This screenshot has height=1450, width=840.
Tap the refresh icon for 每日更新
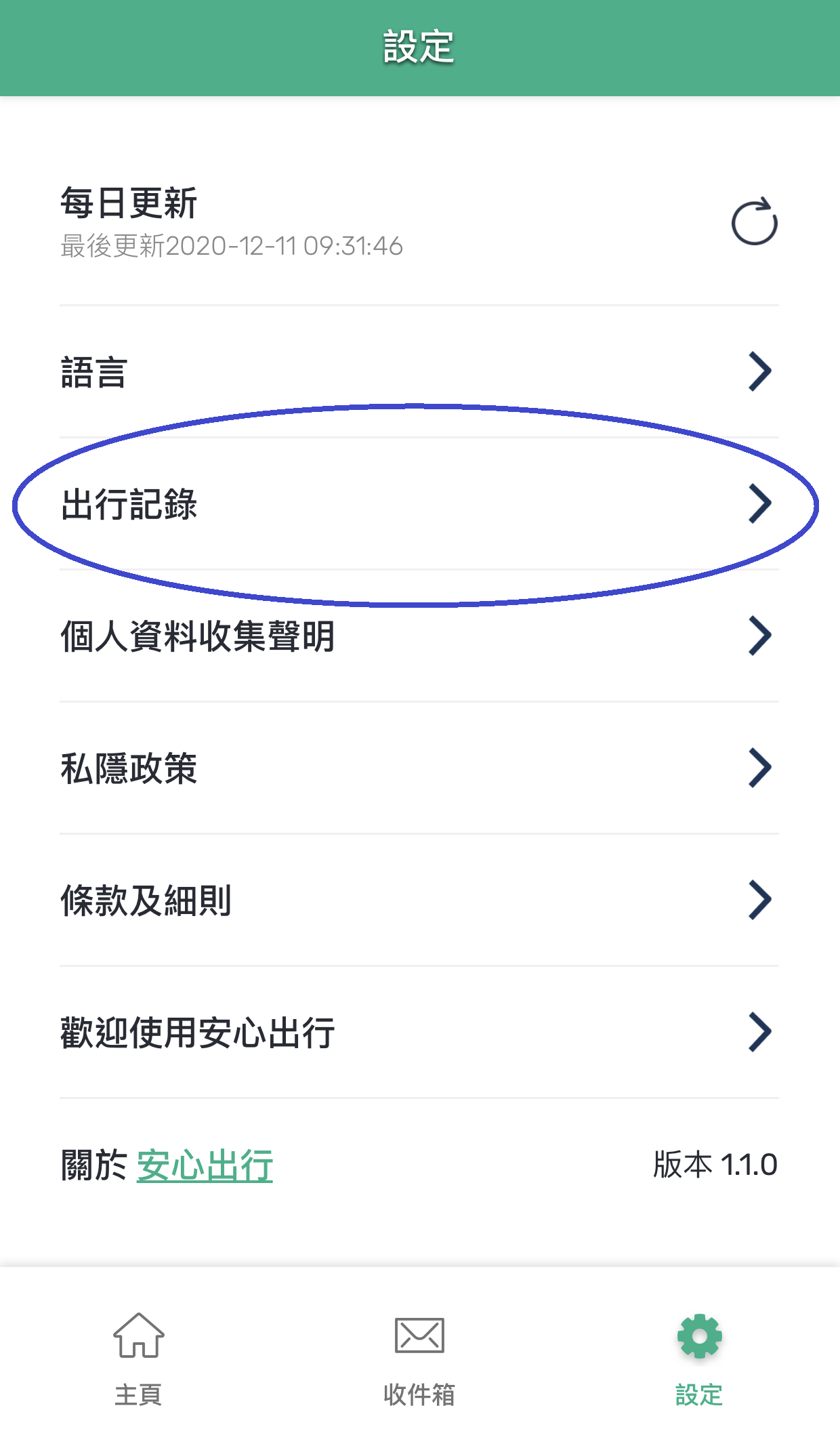pyautogui.click(x=754, y=222)
